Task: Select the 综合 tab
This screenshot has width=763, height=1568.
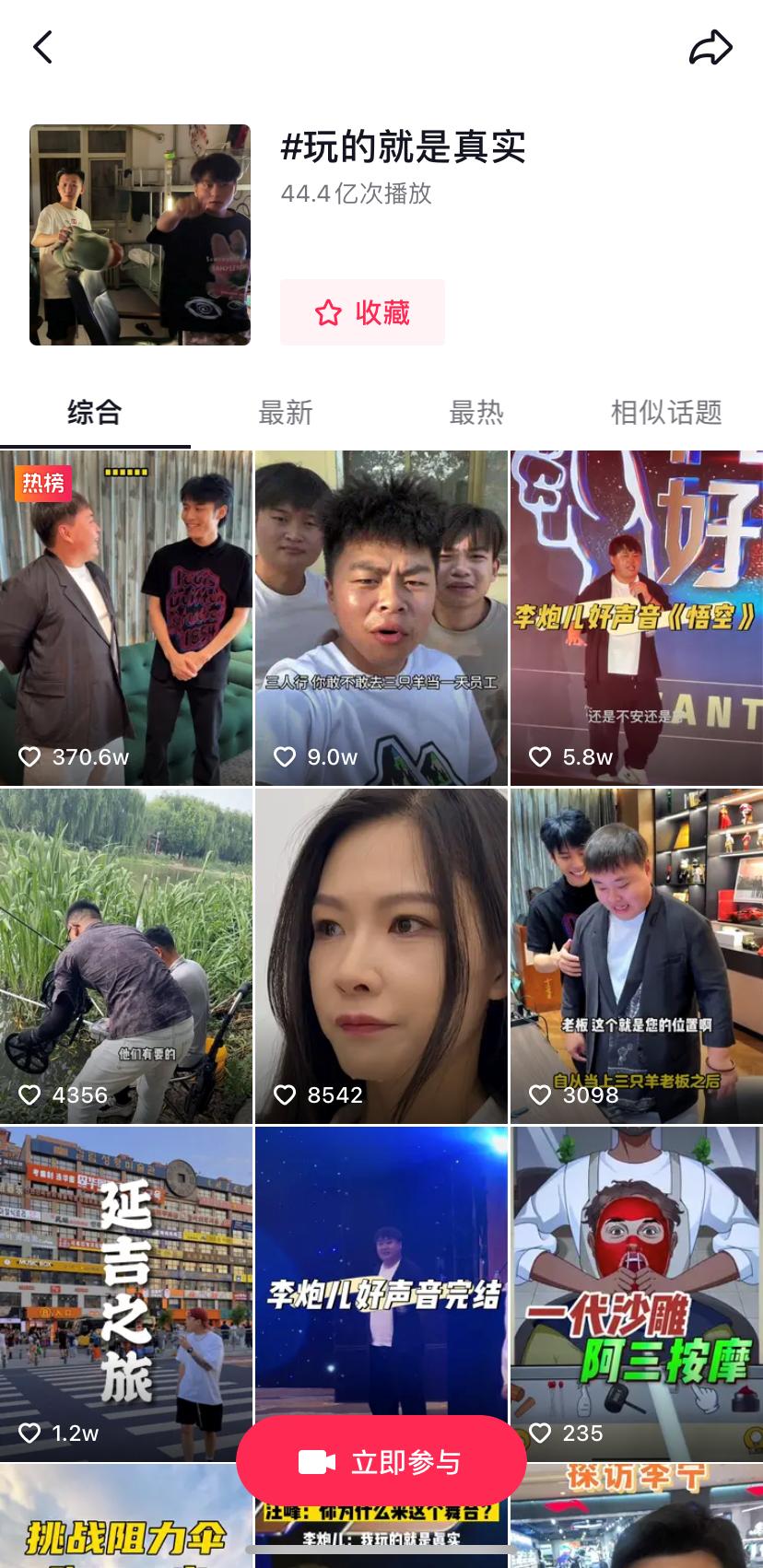Action: 95,412
